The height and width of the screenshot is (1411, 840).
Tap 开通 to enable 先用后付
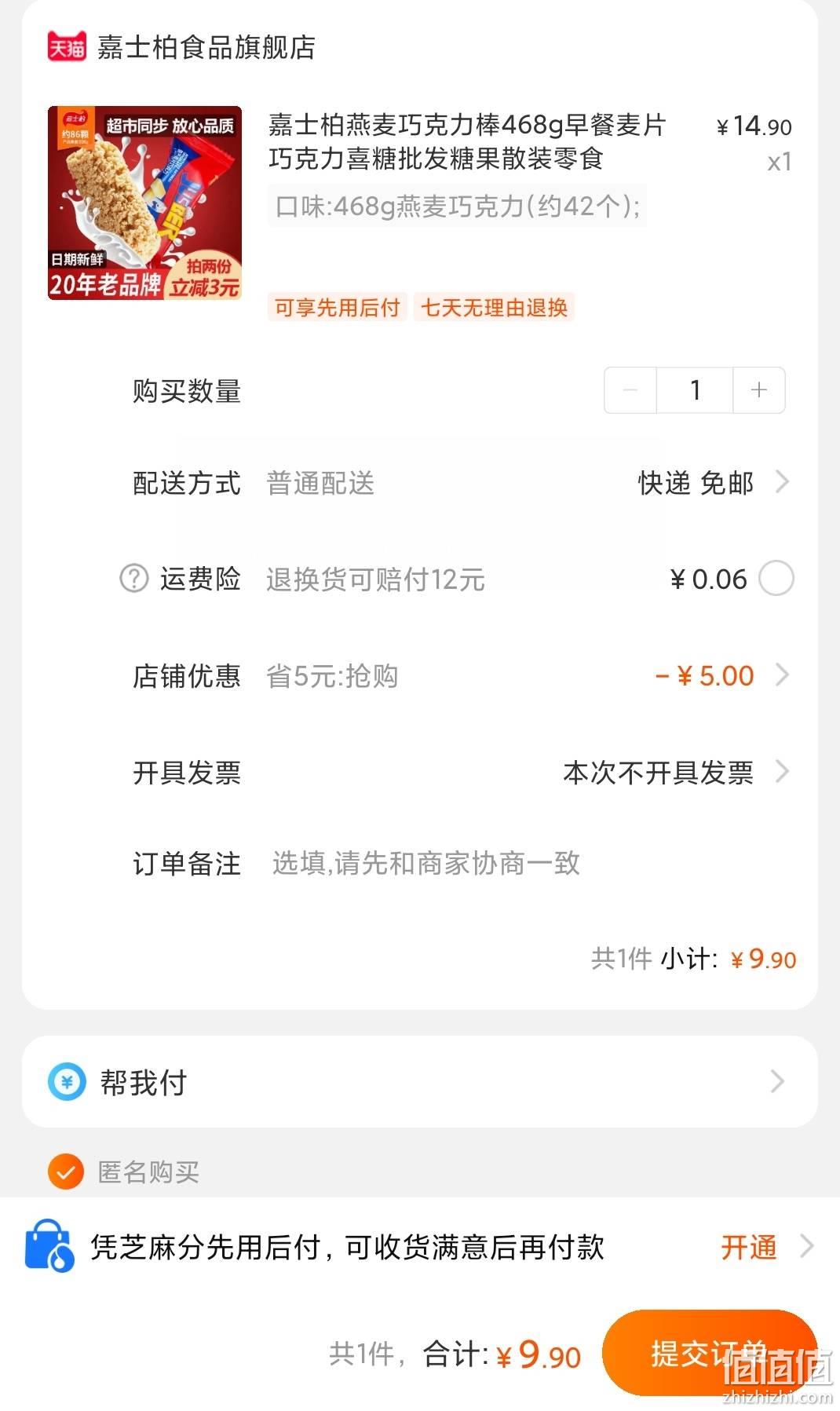[x=750, y=1247]
